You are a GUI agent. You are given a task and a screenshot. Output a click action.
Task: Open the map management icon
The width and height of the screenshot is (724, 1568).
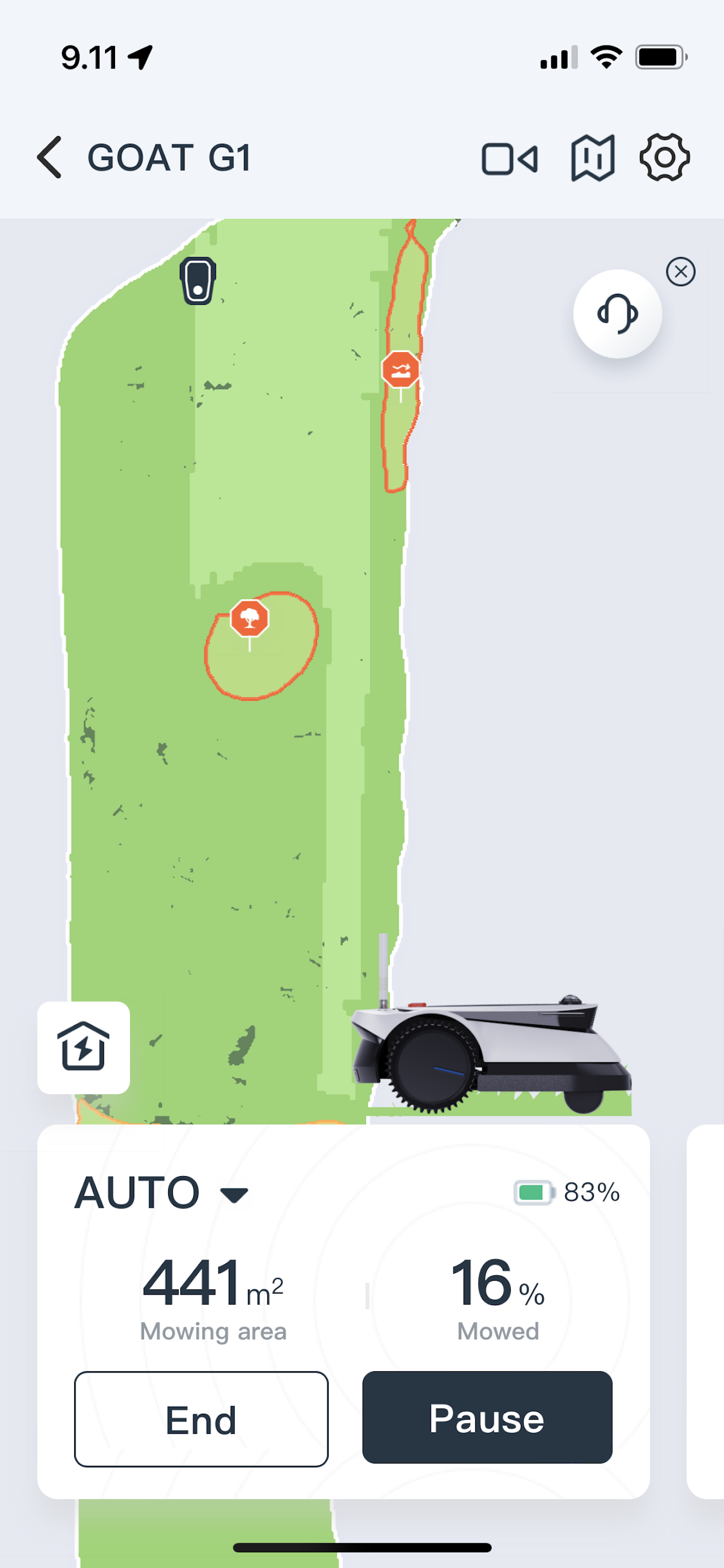coord(593,158)
